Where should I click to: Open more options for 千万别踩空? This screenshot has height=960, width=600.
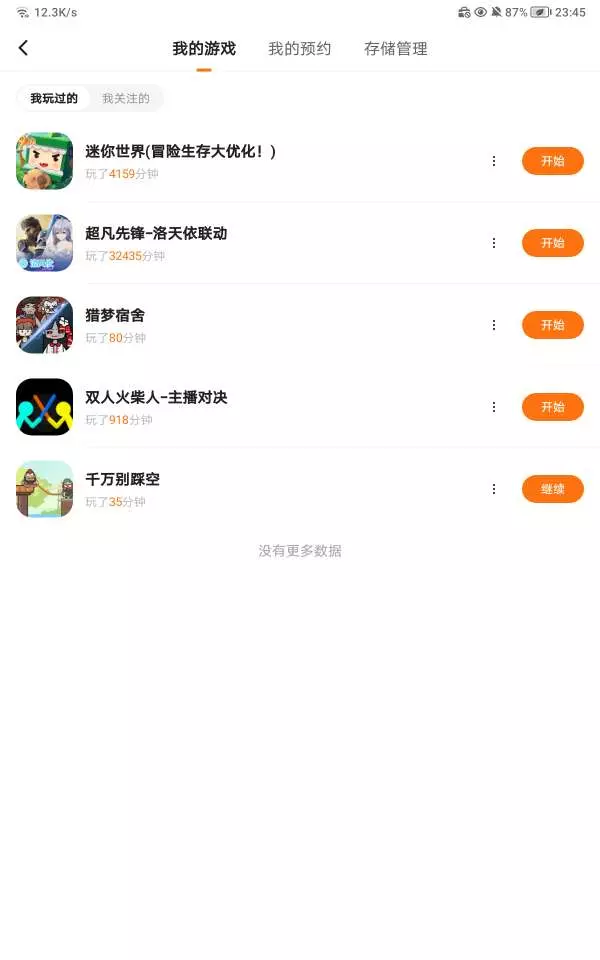click(493, 489)
